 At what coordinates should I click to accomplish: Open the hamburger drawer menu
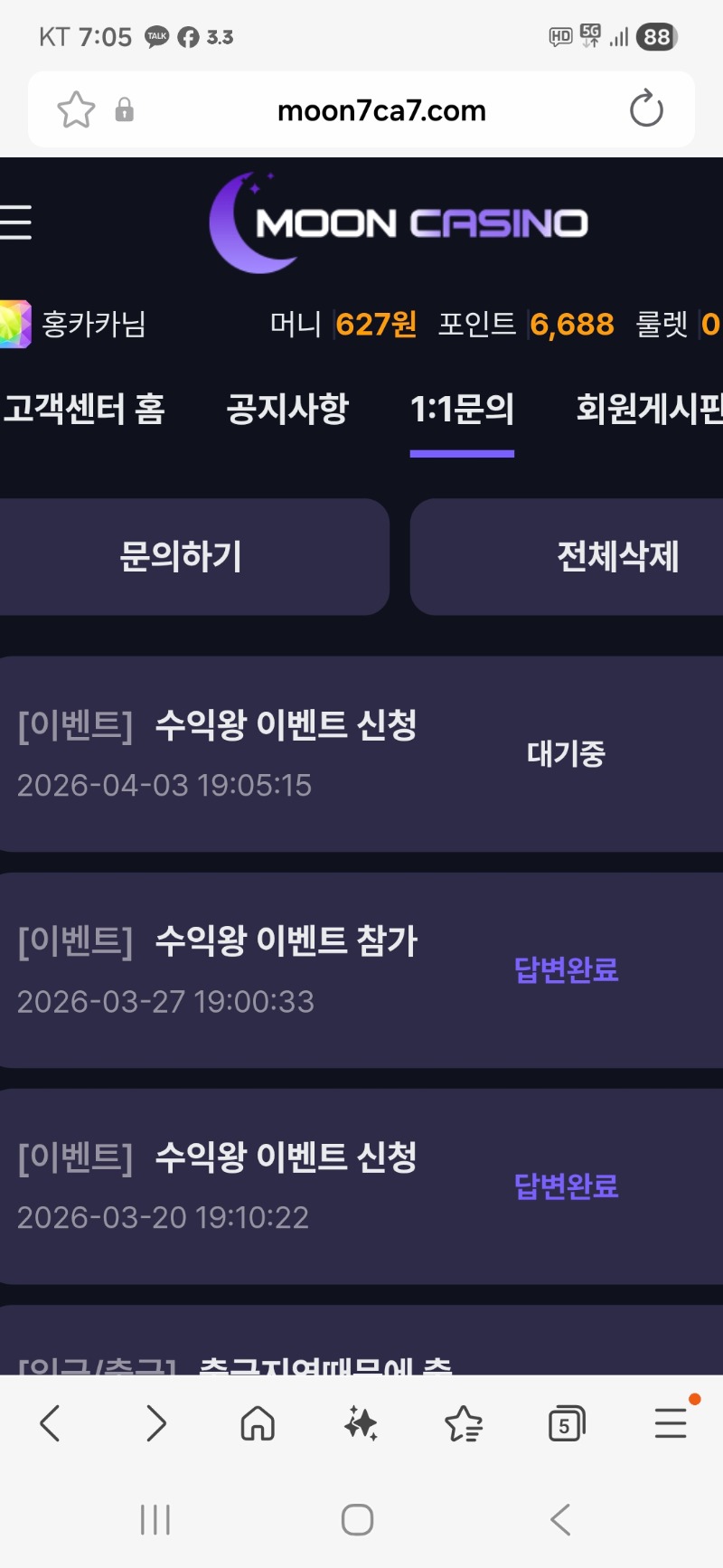(x=16, y=222)
